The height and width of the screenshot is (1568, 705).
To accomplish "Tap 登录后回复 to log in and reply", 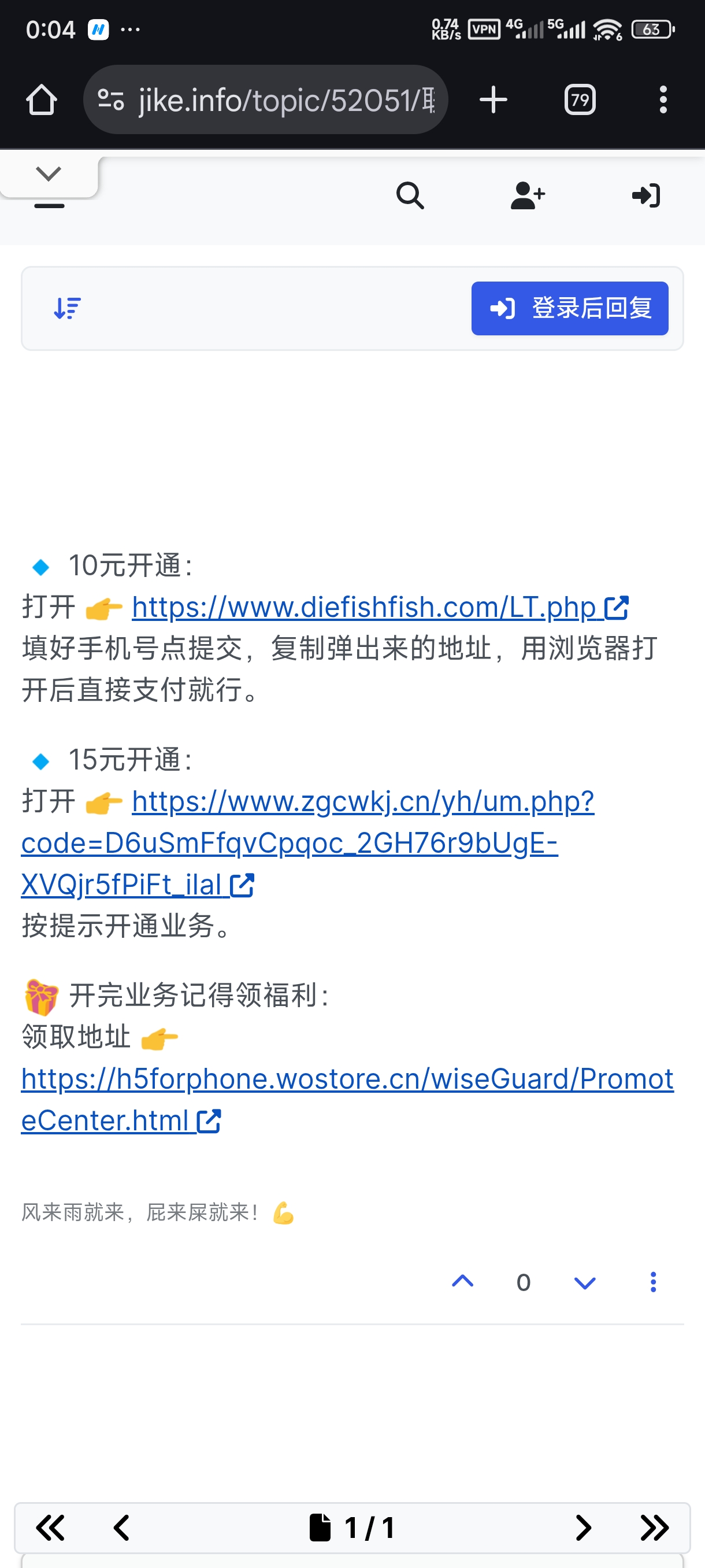I will click(x=569, y=309).
